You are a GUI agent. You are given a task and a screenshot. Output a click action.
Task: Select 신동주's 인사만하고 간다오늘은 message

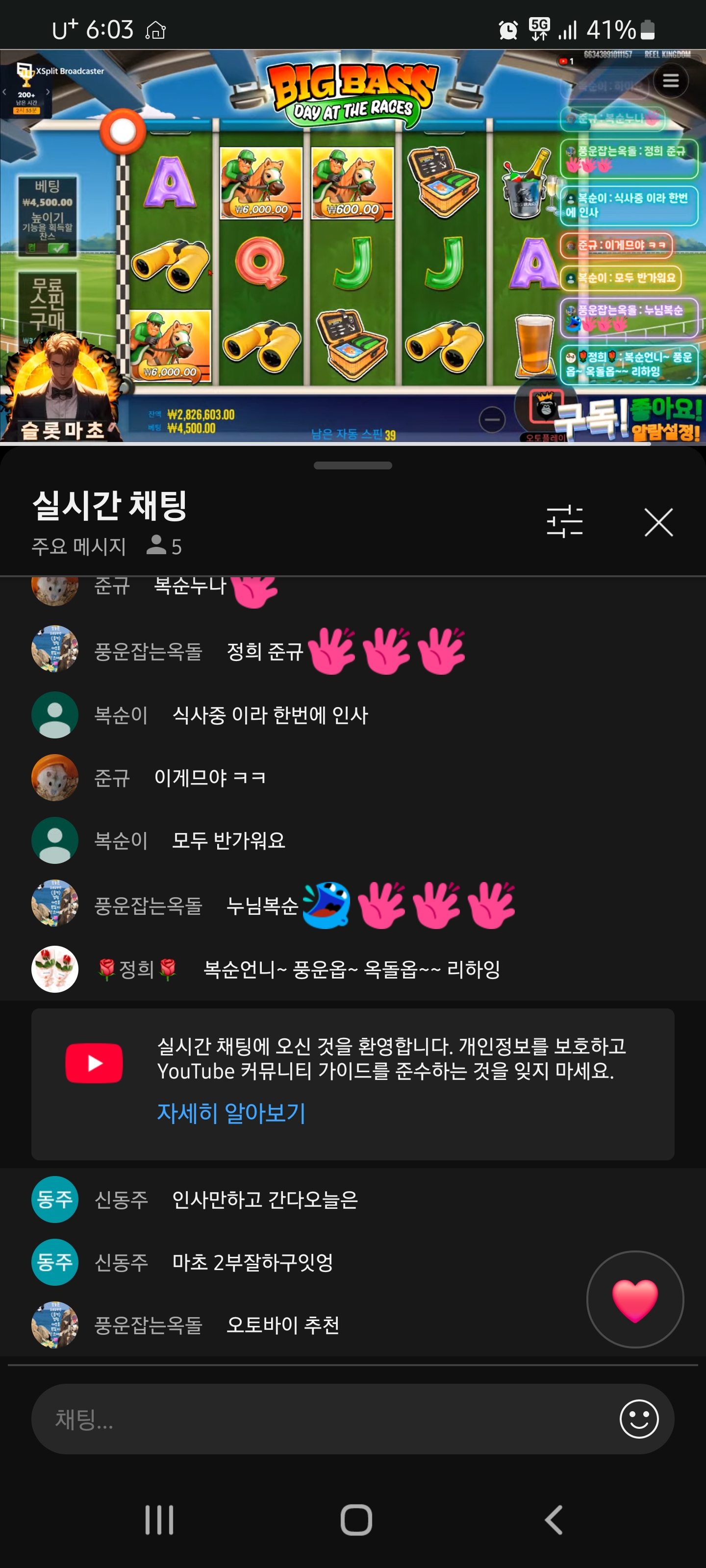pos(264,1199)
